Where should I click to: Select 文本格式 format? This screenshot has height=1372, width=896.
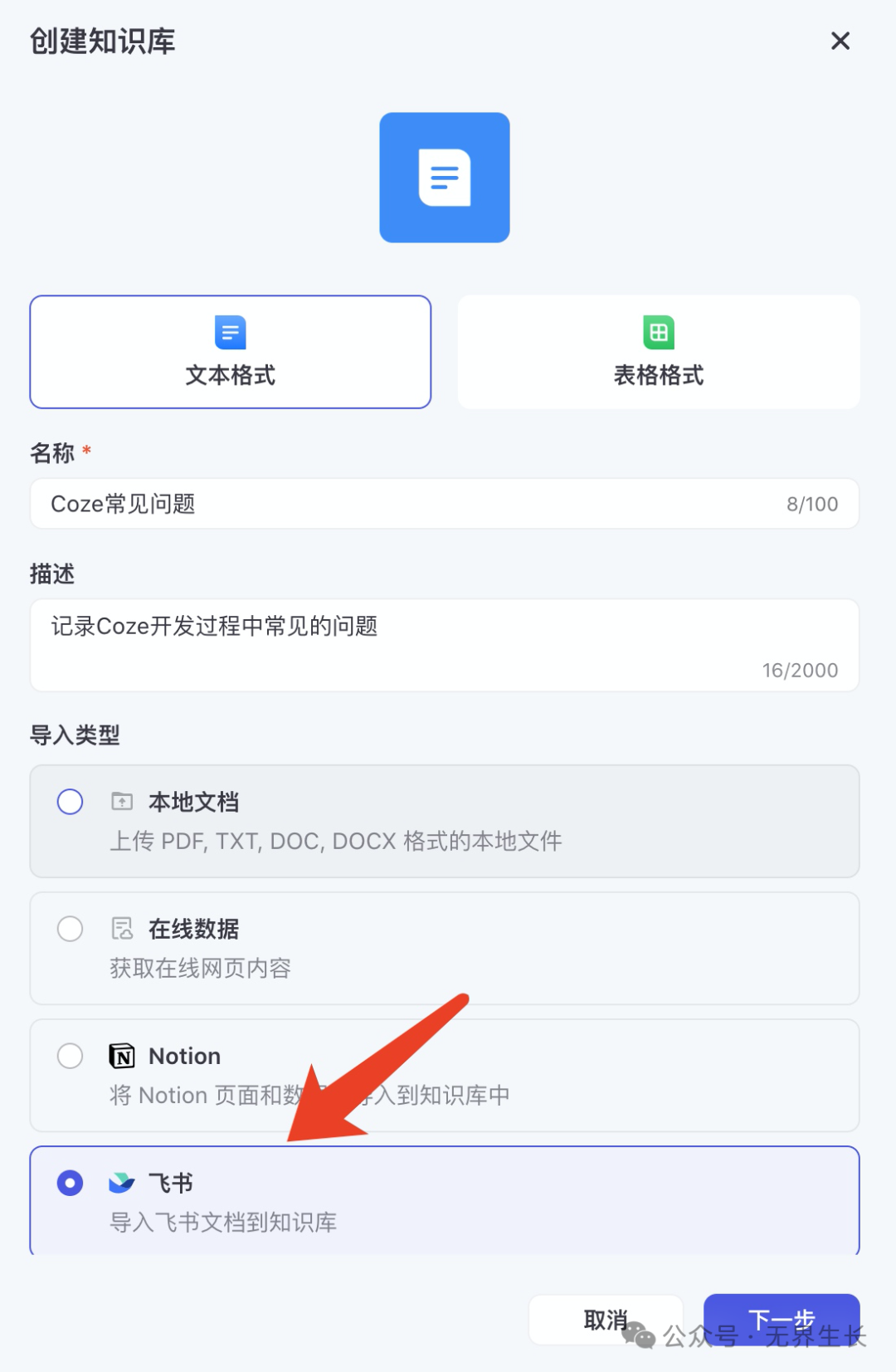coord(231,352)
